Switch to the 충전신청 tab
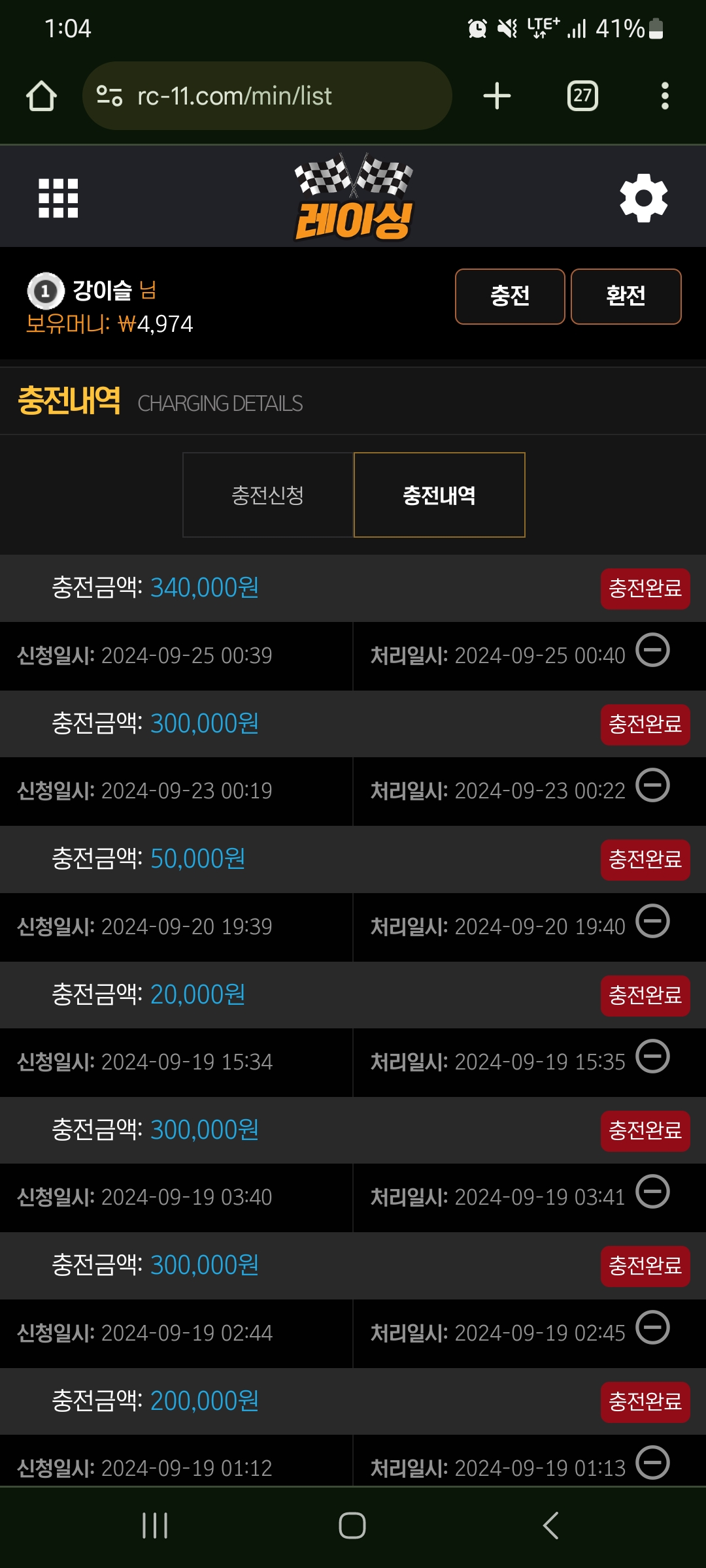 [268, 495]
